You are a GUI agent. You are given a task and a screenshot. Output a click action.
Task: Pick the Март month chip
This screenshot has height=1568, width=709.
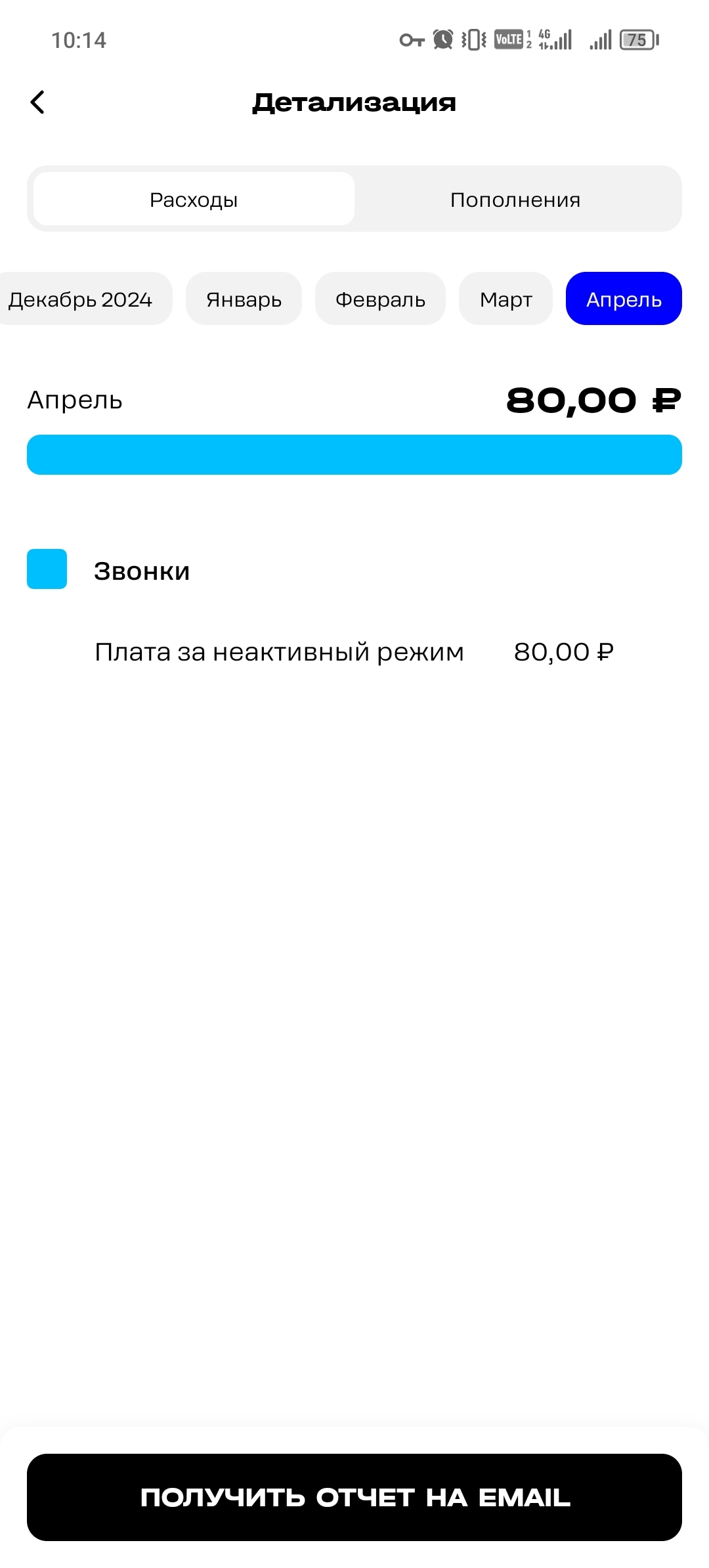click(x=505, y=299)
